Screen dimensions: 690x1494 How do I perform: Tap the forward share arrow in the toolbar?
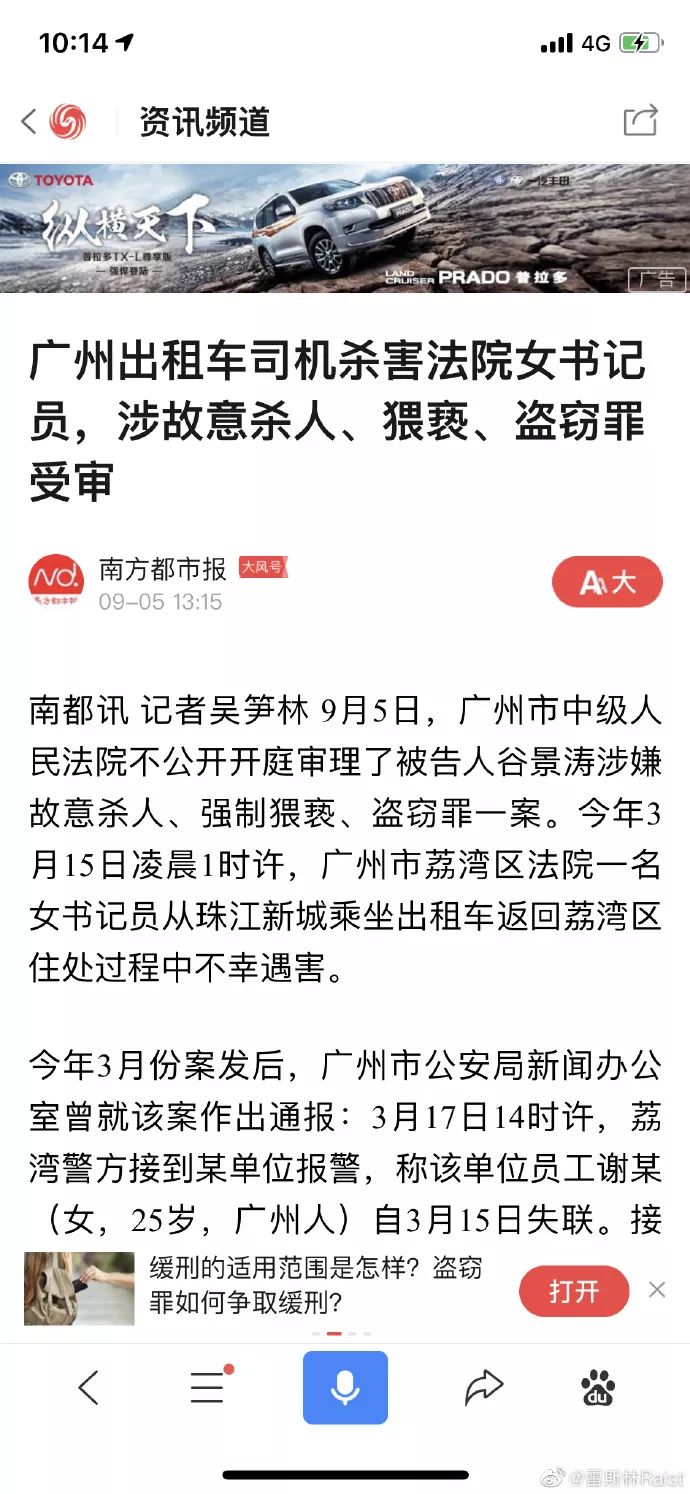point(484,1387)
